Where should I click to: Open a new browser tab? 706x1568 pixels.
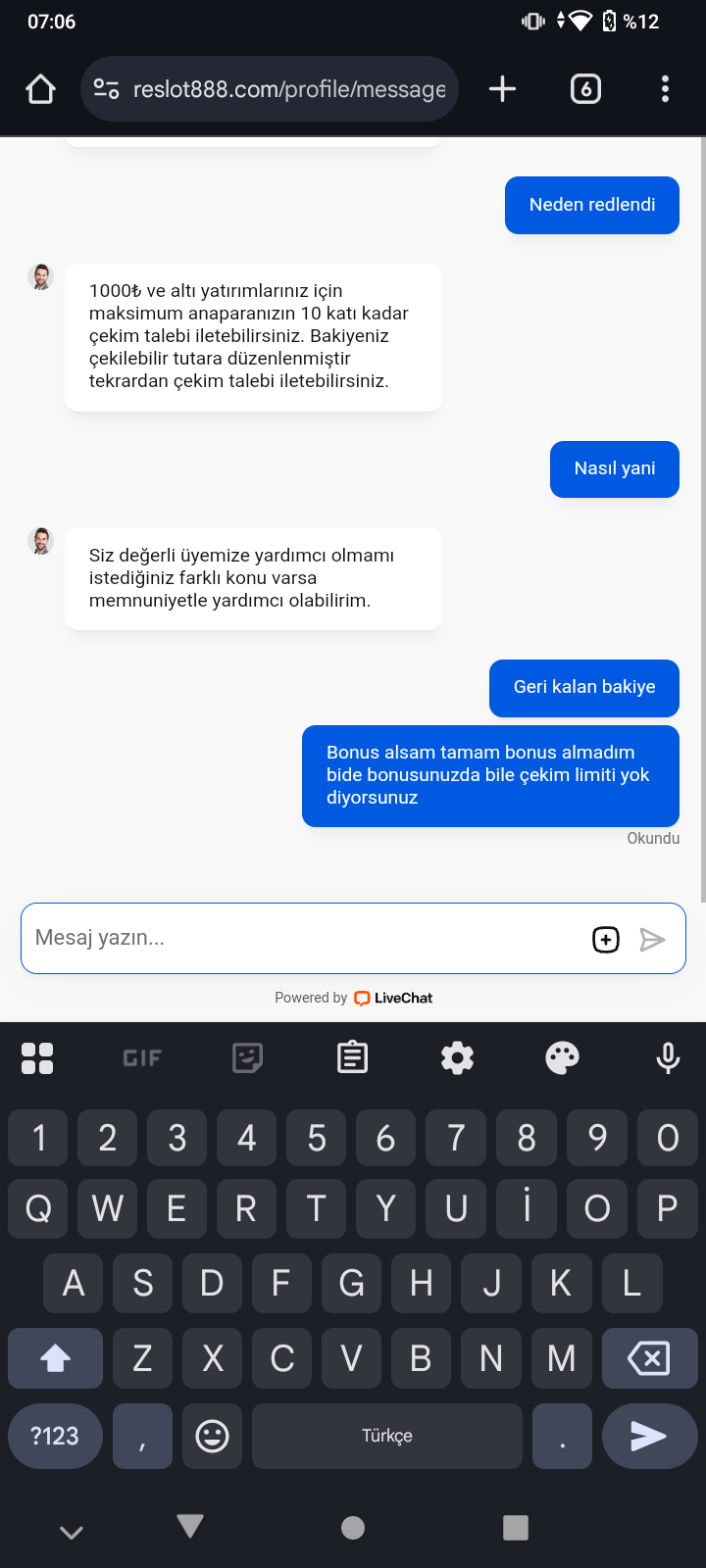pos(502,89)
